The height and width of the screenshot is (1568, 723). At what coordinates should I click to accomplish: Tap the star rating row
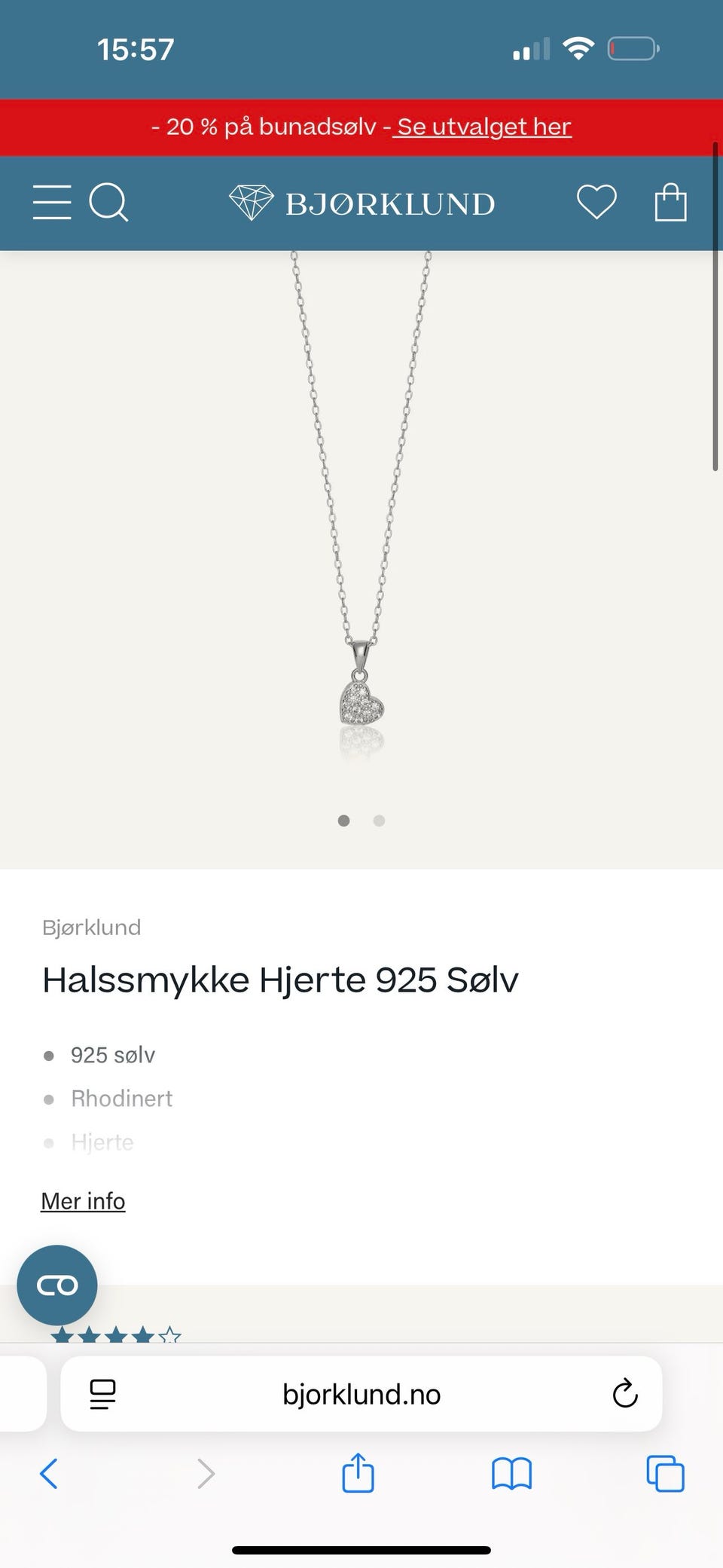click(x=114, y=1335)
